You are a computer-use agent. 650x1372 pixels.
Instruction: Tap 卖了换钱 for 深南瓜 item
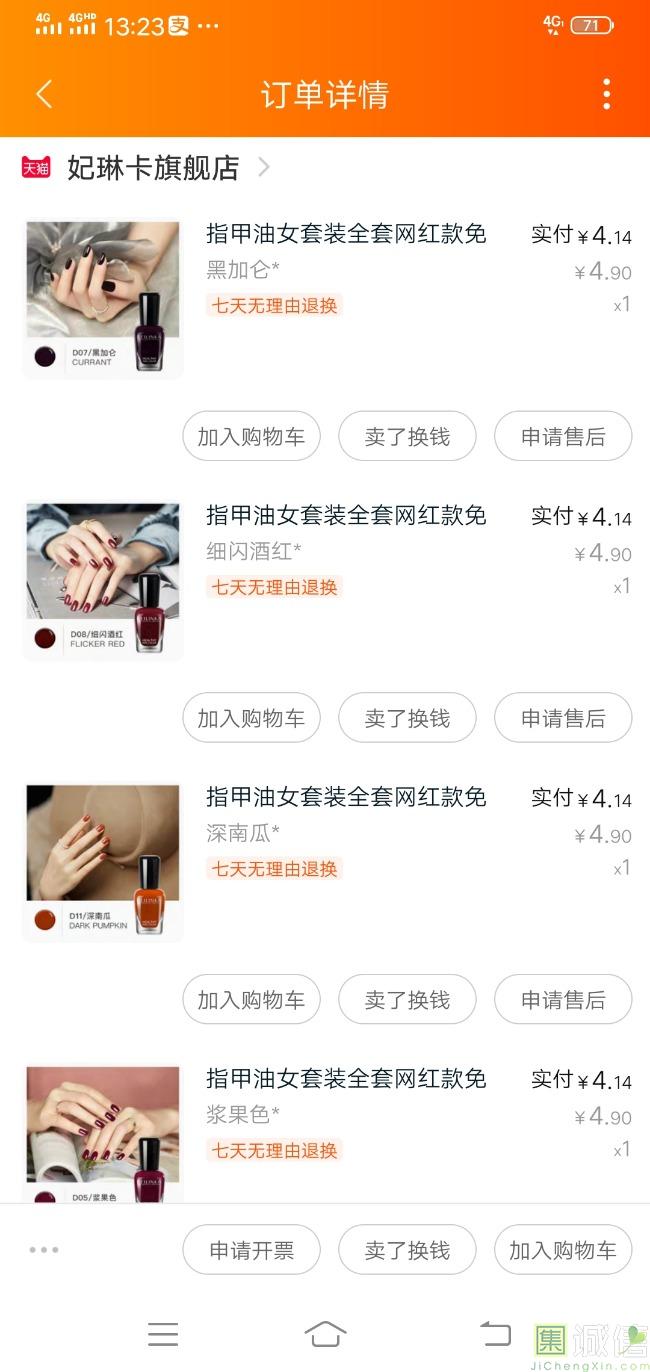point(407,1000)
